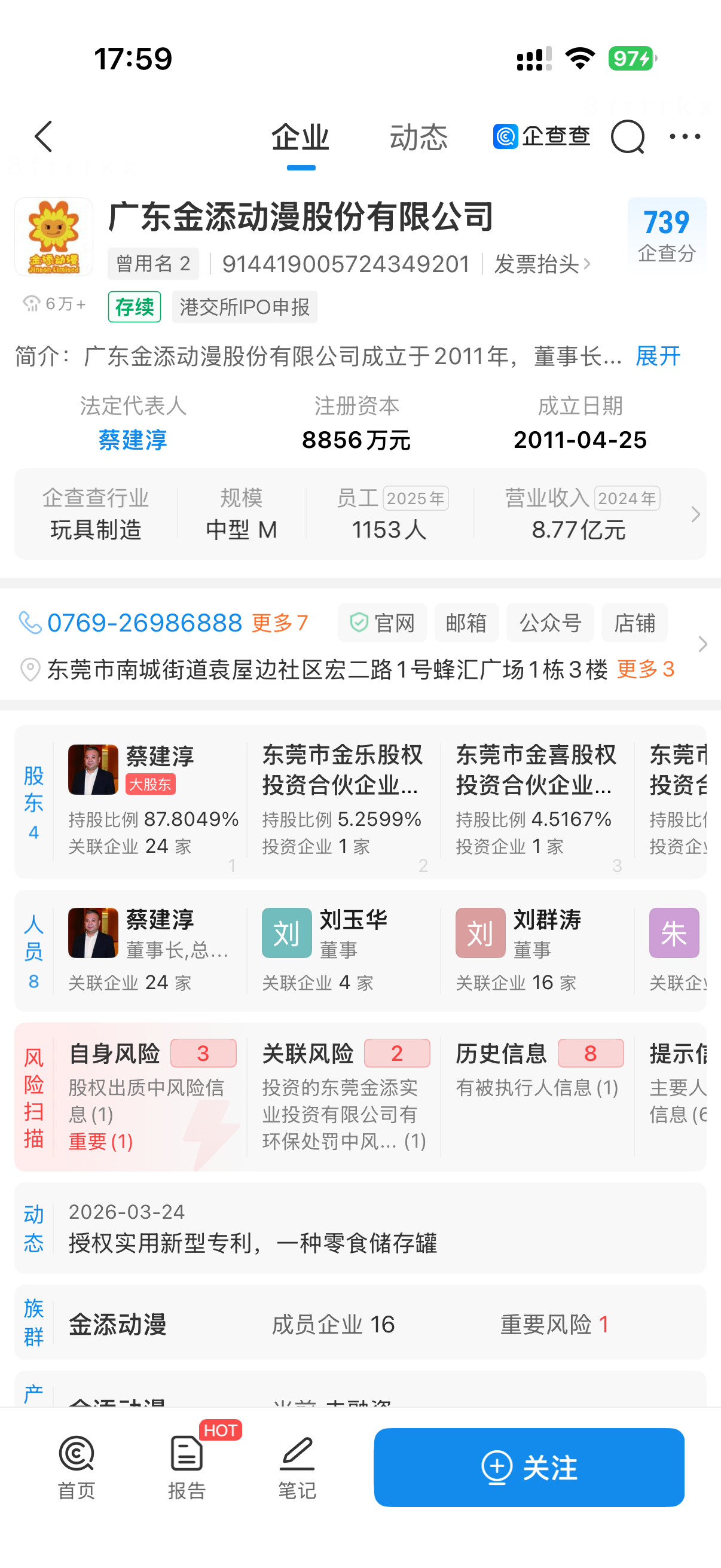
Task: Open shareholder card 东莞市金乐股权投资合伙企业
Action: tap(343, 798)
